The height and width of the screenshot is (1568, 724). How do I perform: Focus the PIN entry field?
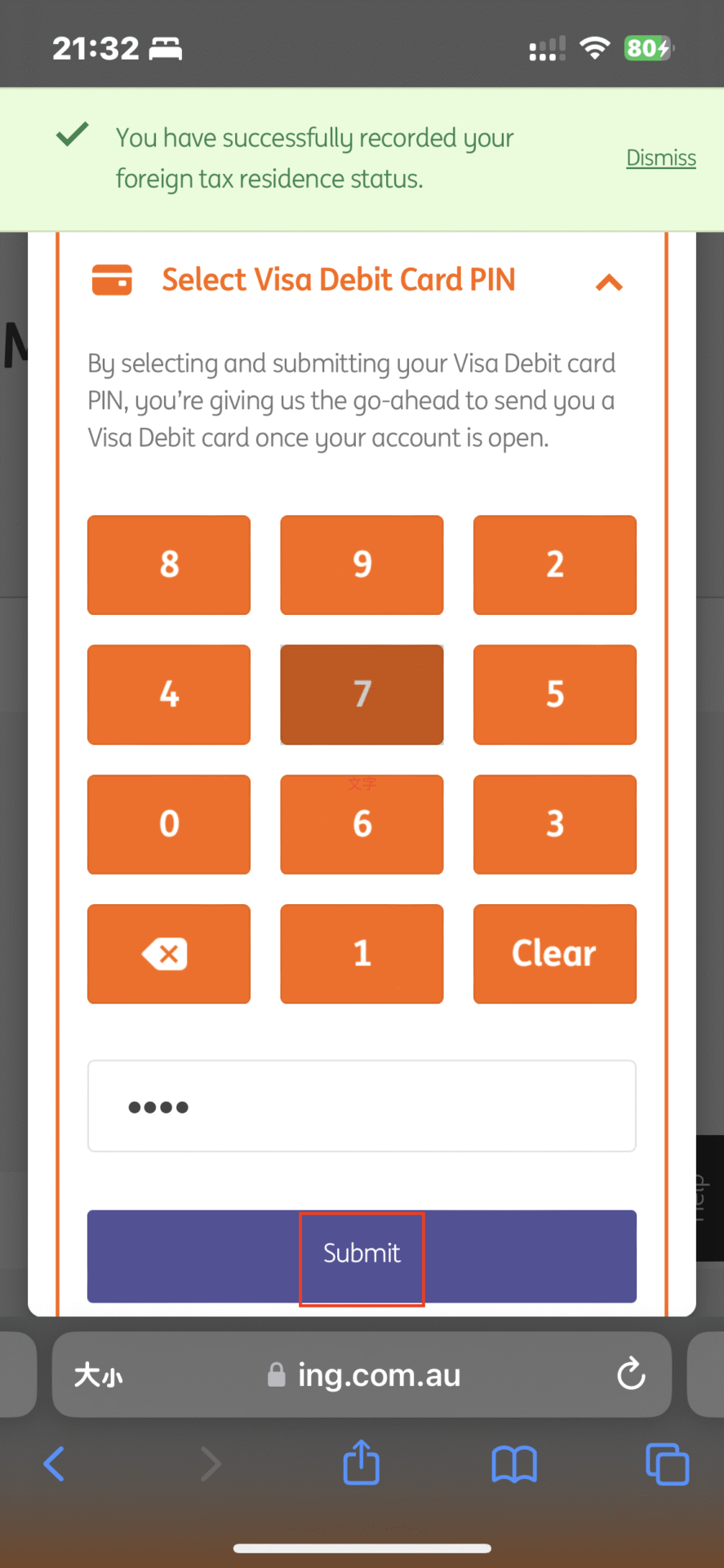tap(362, 1107)
